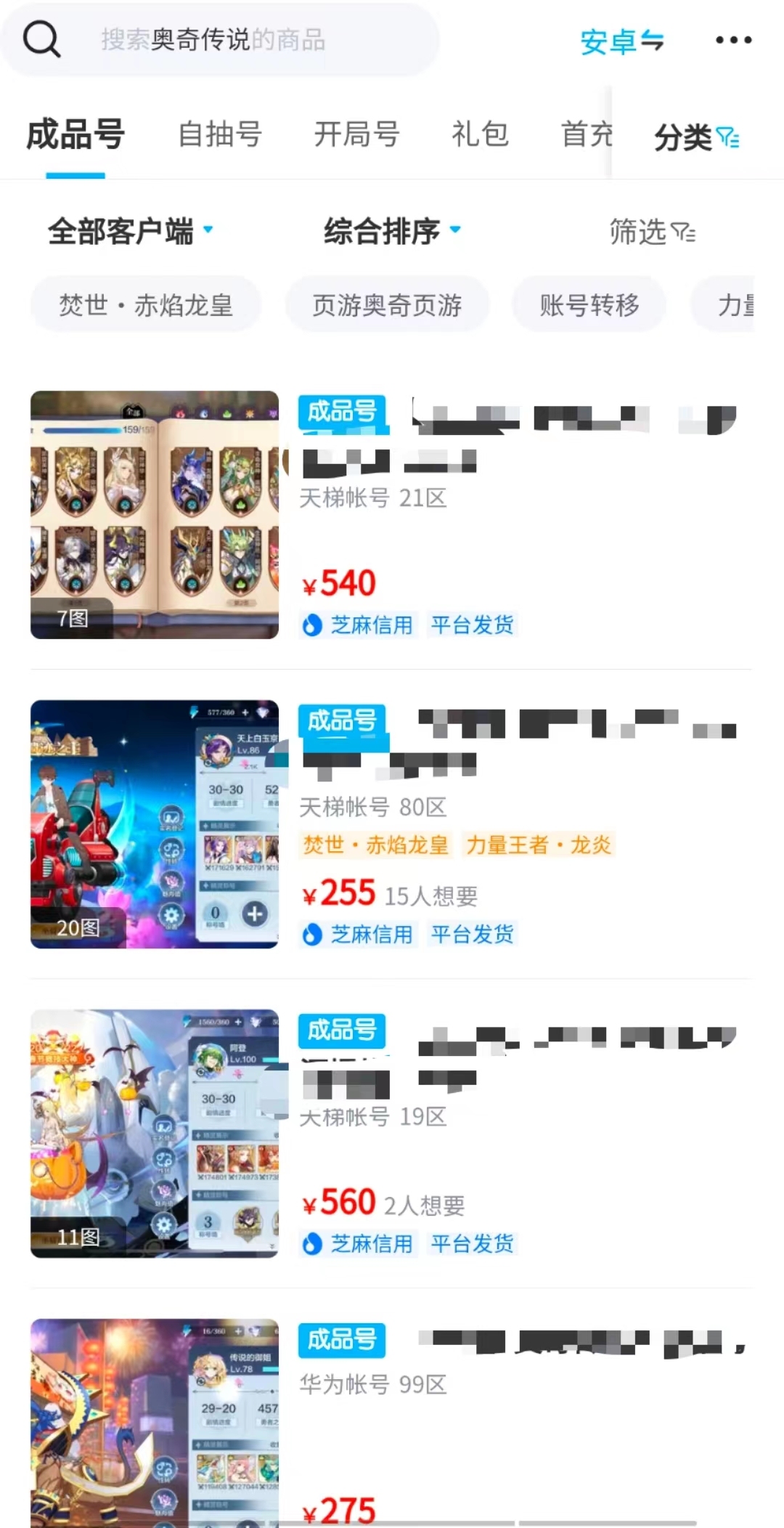784x1528 pixels.
Task: Go to the 礼包 tab
Action: pyautogui.click(x=480, y=134)
